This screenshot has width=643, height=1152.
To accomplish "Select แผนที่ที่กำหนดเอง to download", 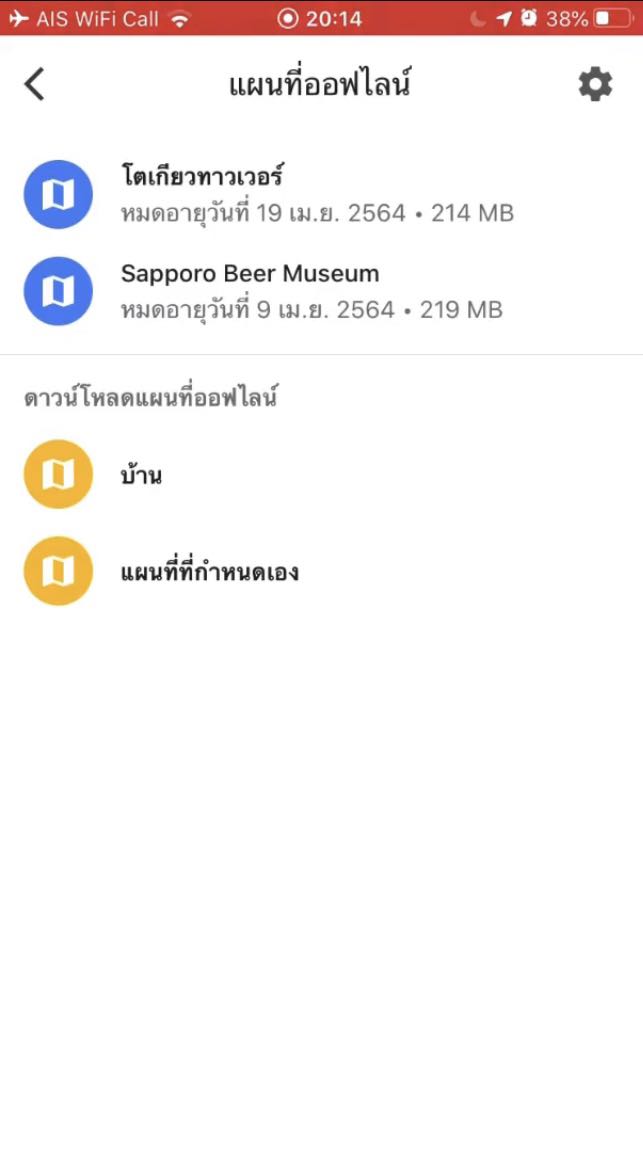I will (x=209, y=572).
